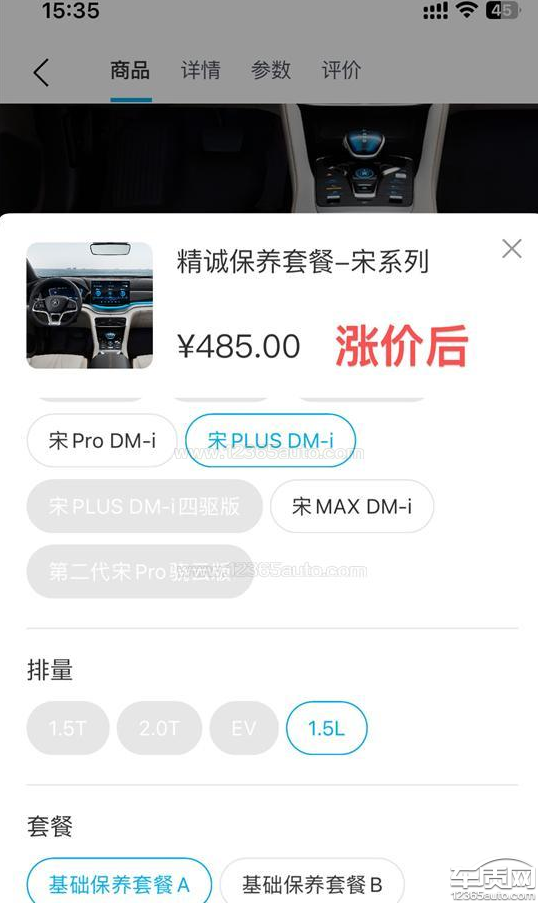The image size is (538, 903).
Task: Select the 宋 PLUS DM-i model chip
Action: (x=271, y=441)
